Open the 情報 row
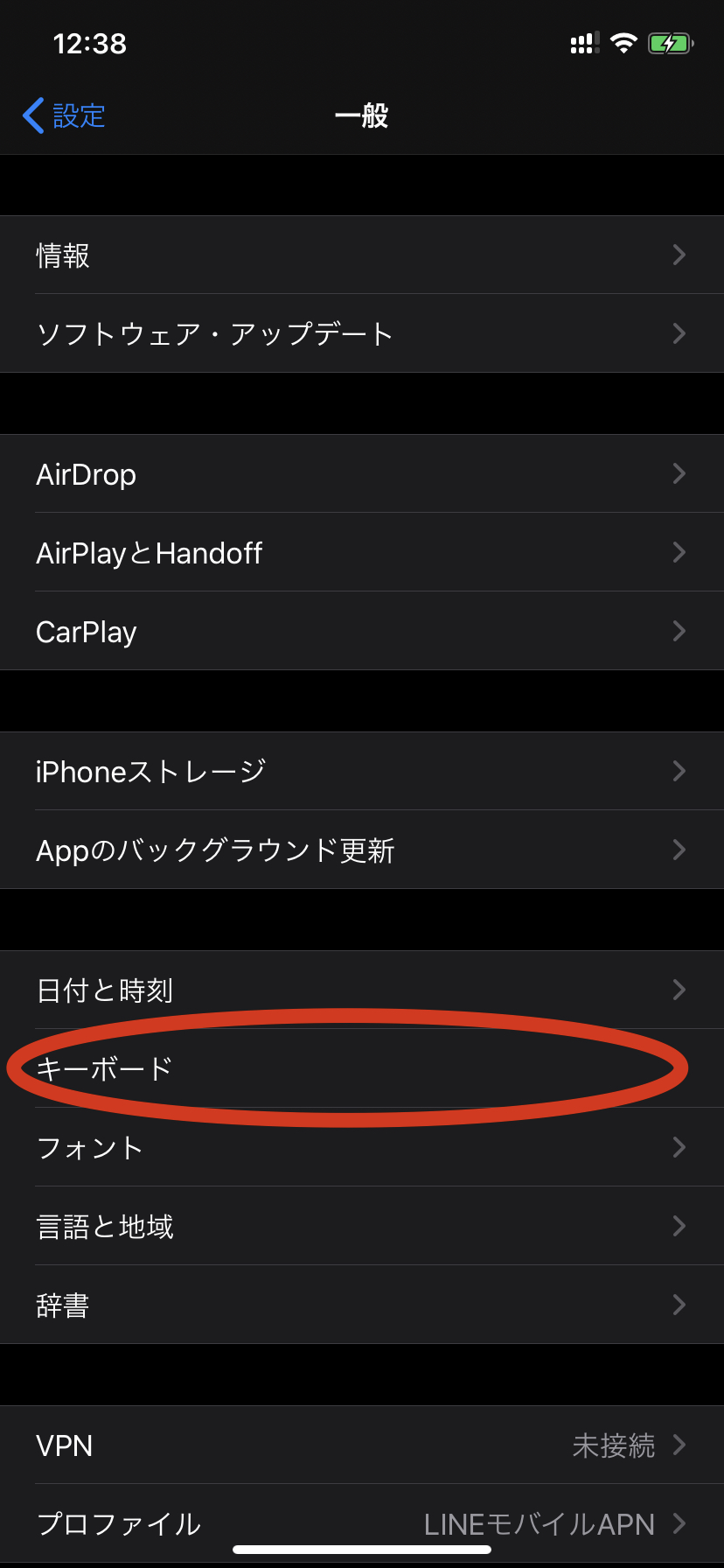 [362, 255]
